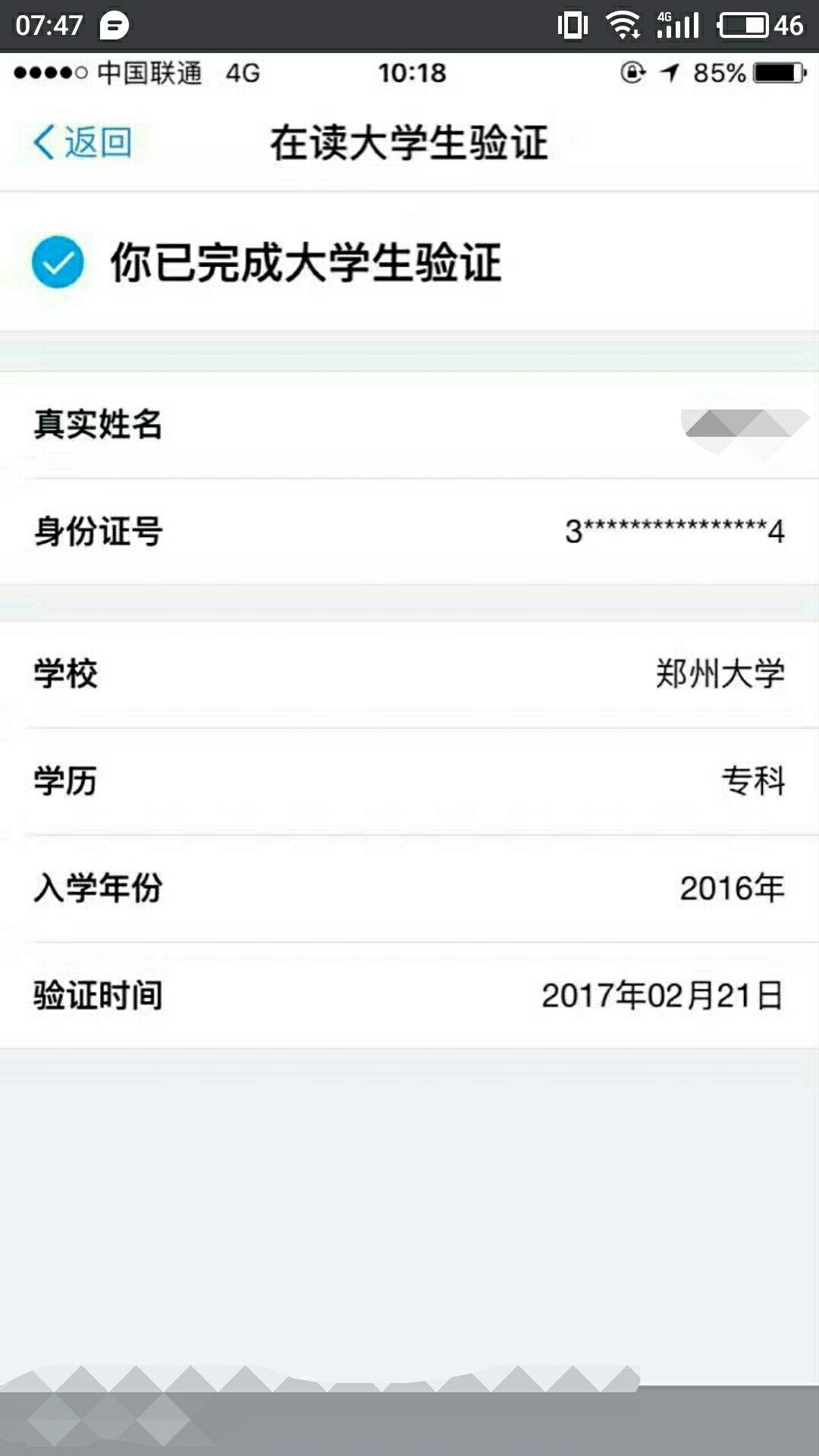Tap the 返回 back button
819x1456 pixels.
coord(83,142)
